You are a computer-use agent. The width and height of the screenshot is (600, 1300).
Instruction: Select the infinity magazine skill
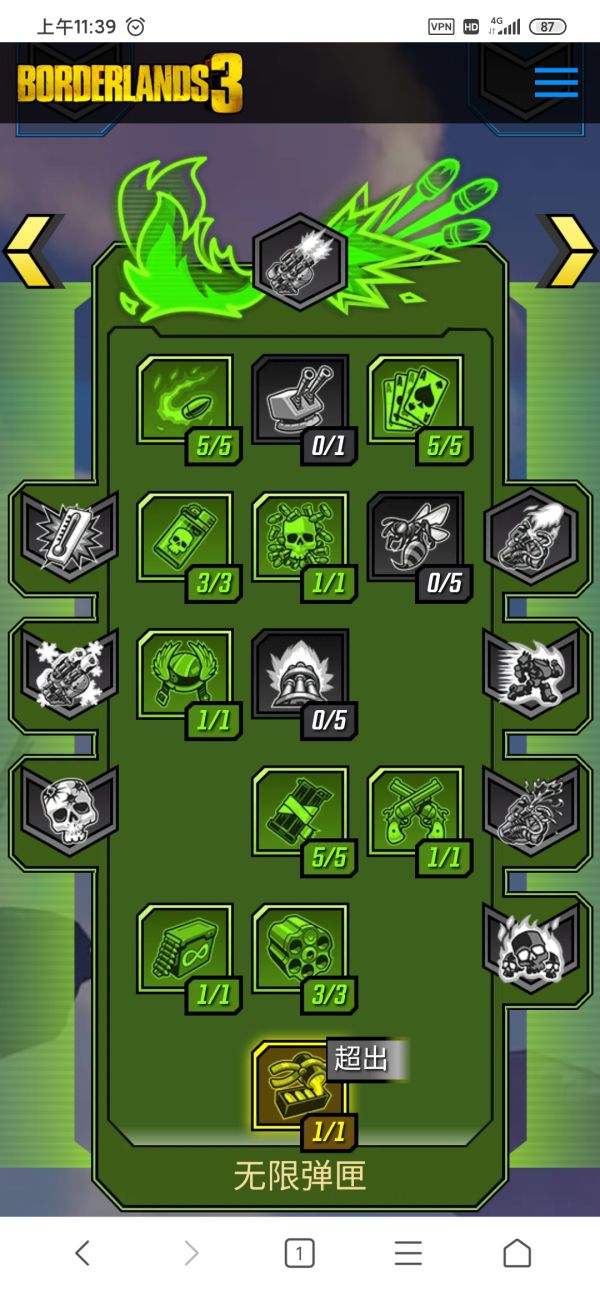click(x=185, y=951)
